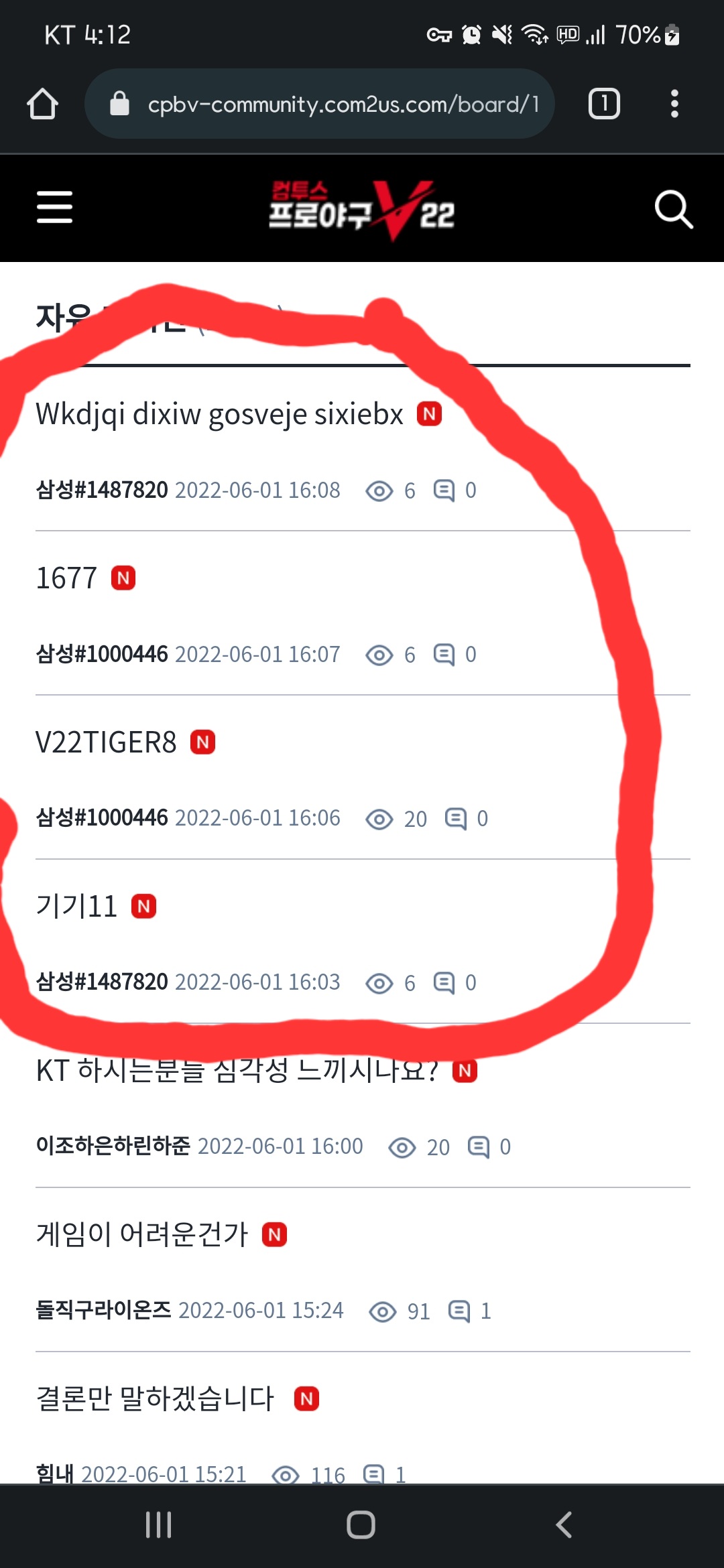Go back with the system back button
The width and height of the screenshot is (724, 1568).
(563, 1525)
